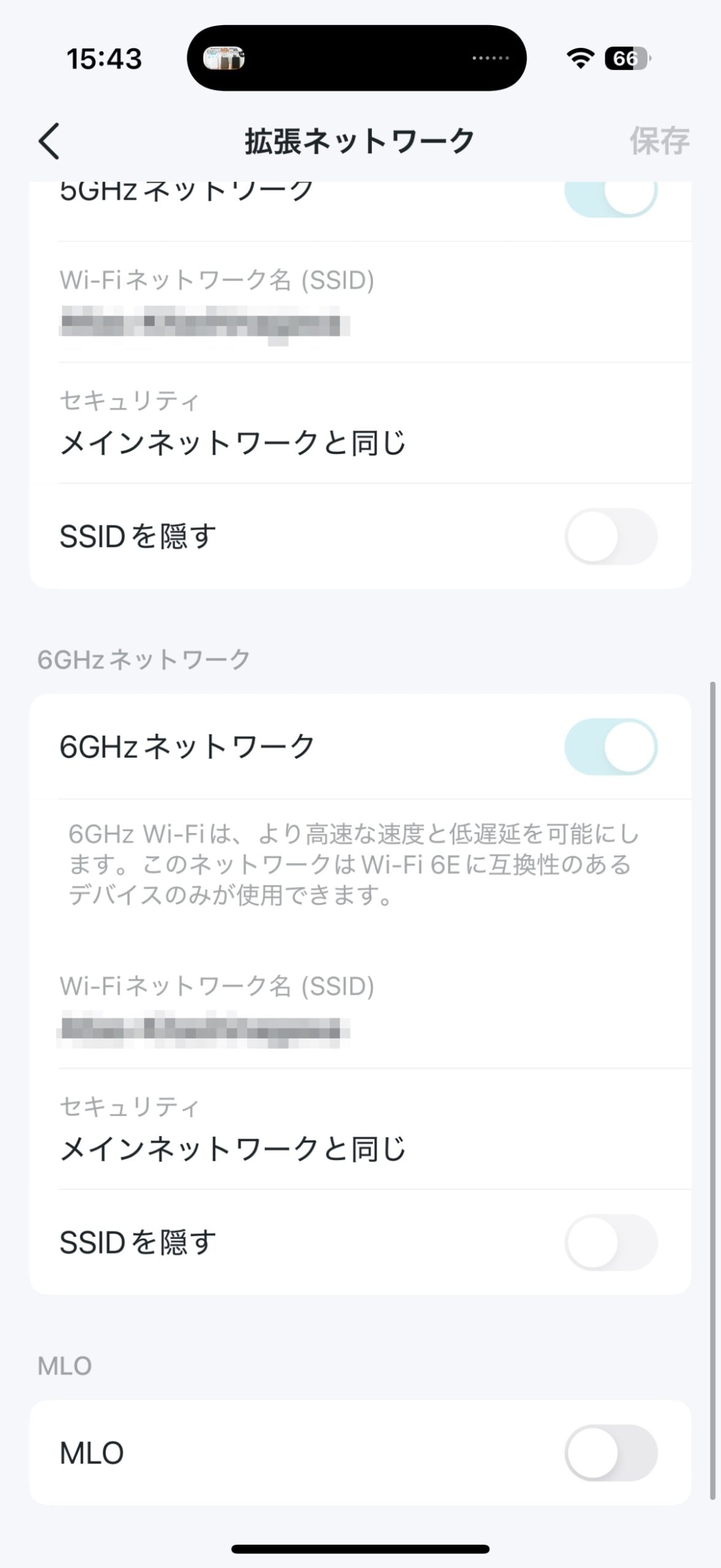Toggle SSIDを隠す above the 6GHz section
This screenshot has height=1568, width=721.
pos(611,536)
